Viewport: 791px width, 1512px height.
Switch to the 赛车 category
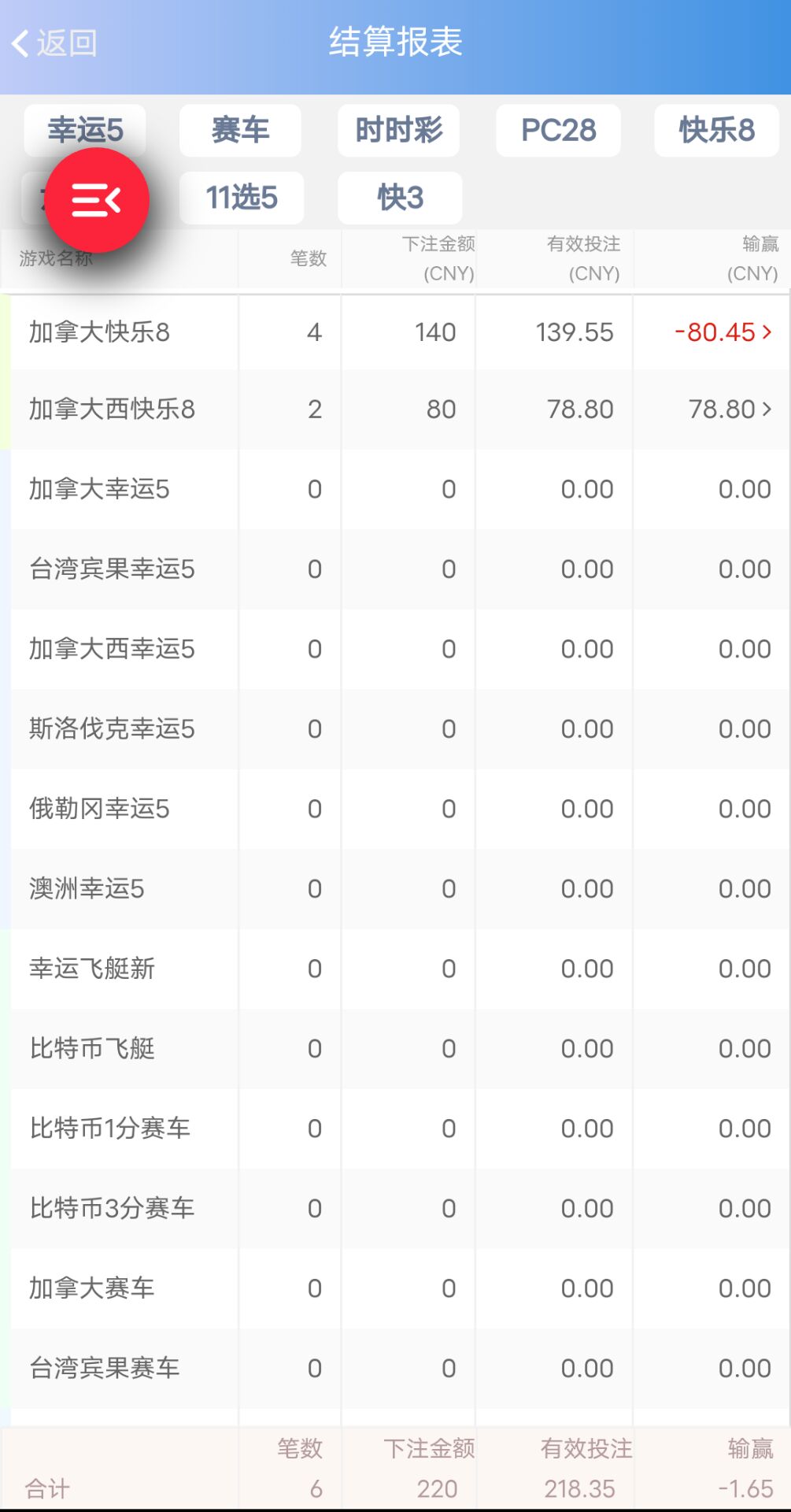click(239, 131)
